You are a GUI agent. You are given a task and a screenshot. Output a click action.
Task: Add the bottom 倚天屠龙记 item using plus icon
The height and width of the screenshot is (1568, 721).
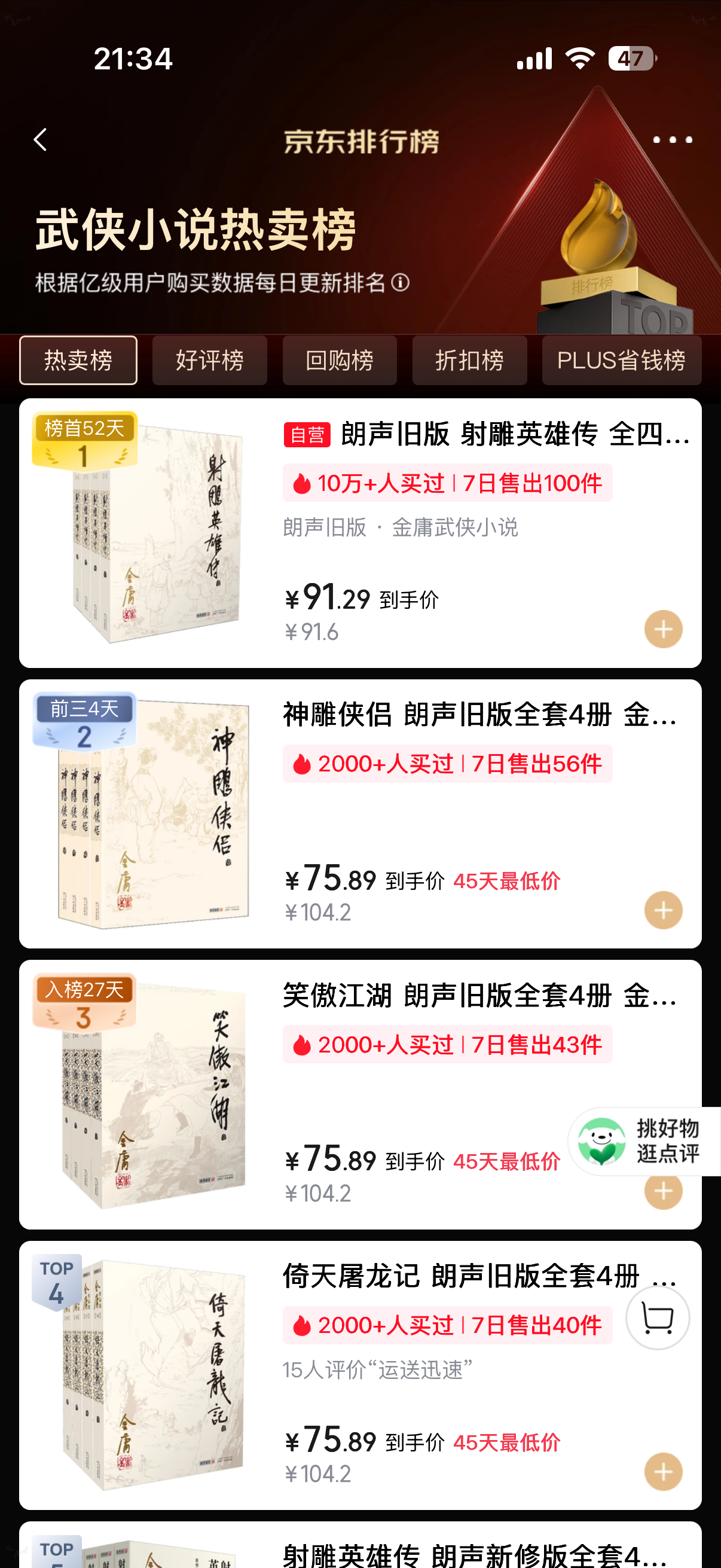tap(662, 1473)
